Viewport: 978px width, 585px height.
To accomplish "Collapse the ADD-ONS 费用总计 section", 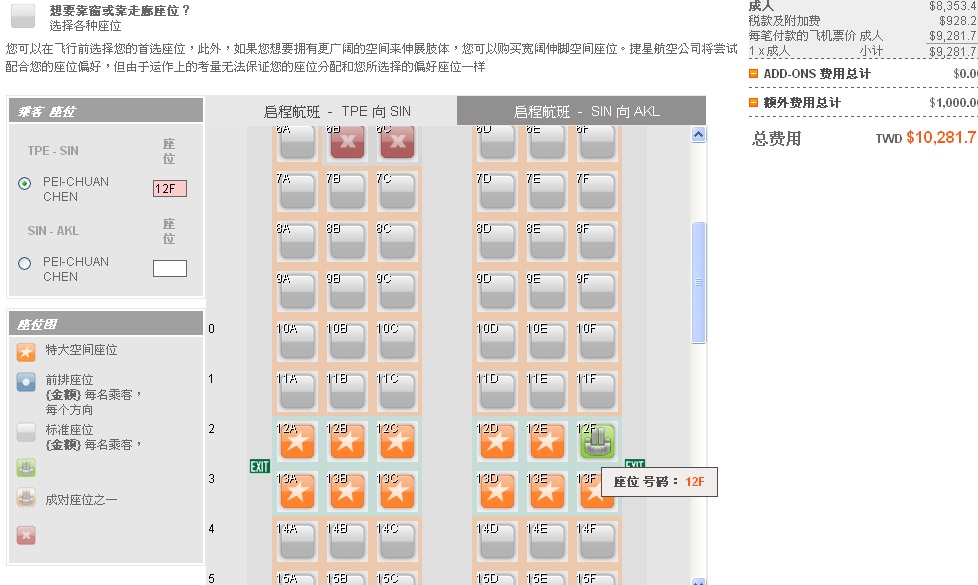I will click(753, 74).
